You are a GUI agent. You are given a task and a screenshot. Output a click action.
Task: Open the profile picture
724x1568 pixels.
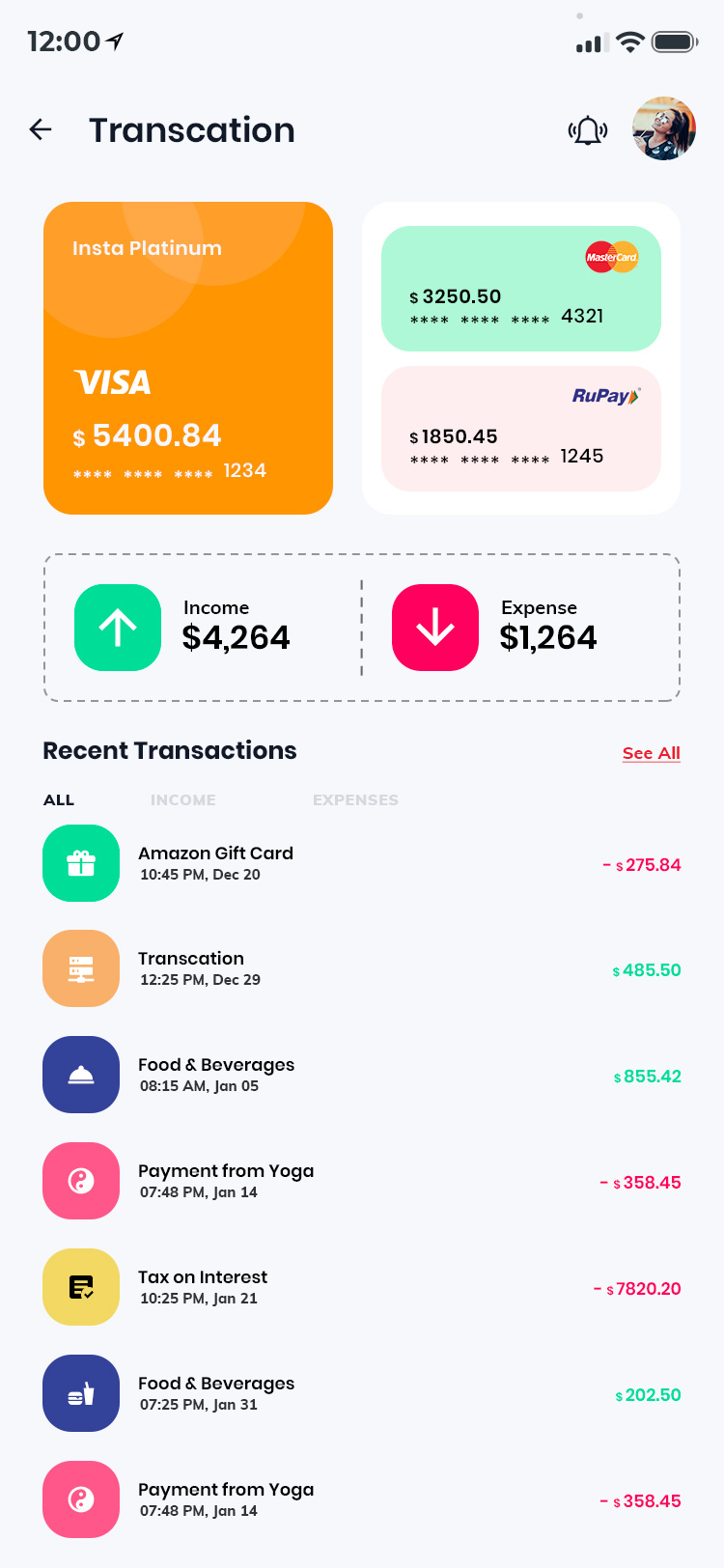pos(664,128)
